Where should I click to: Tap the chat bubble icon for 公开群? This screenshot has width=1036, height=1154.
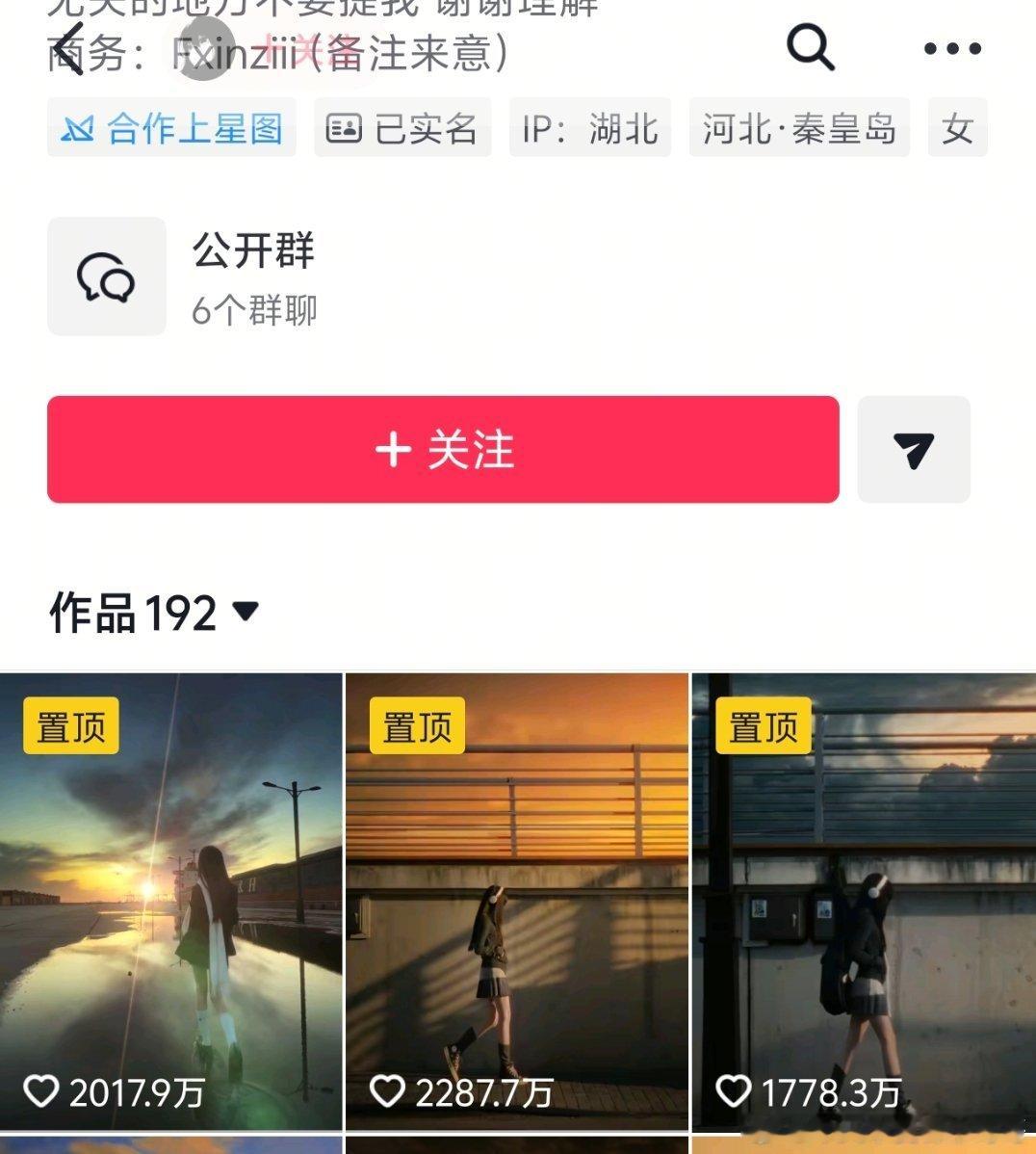[106, 277]
